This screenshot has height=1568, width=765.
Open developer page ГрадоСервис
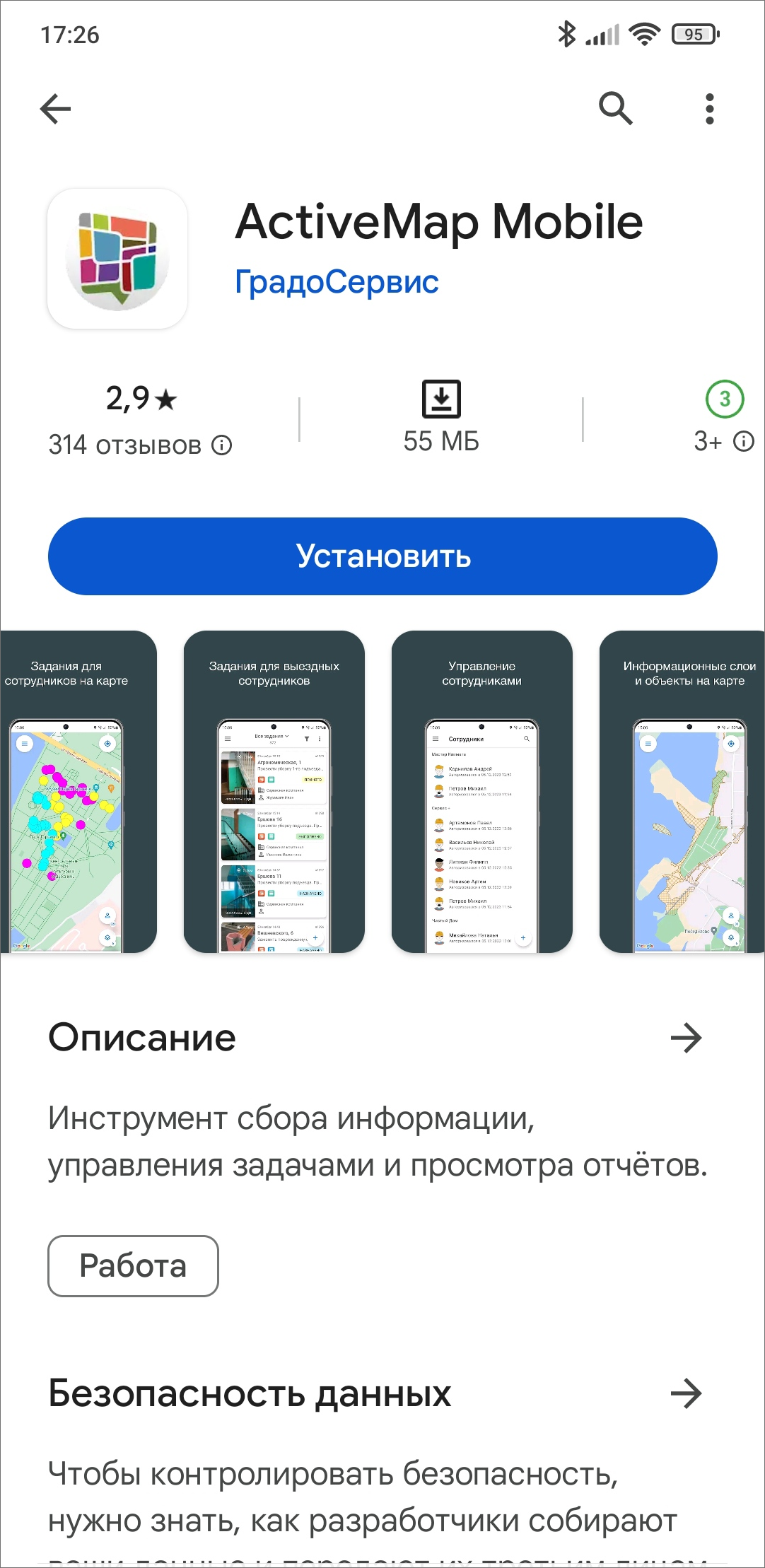coord(337,282)
